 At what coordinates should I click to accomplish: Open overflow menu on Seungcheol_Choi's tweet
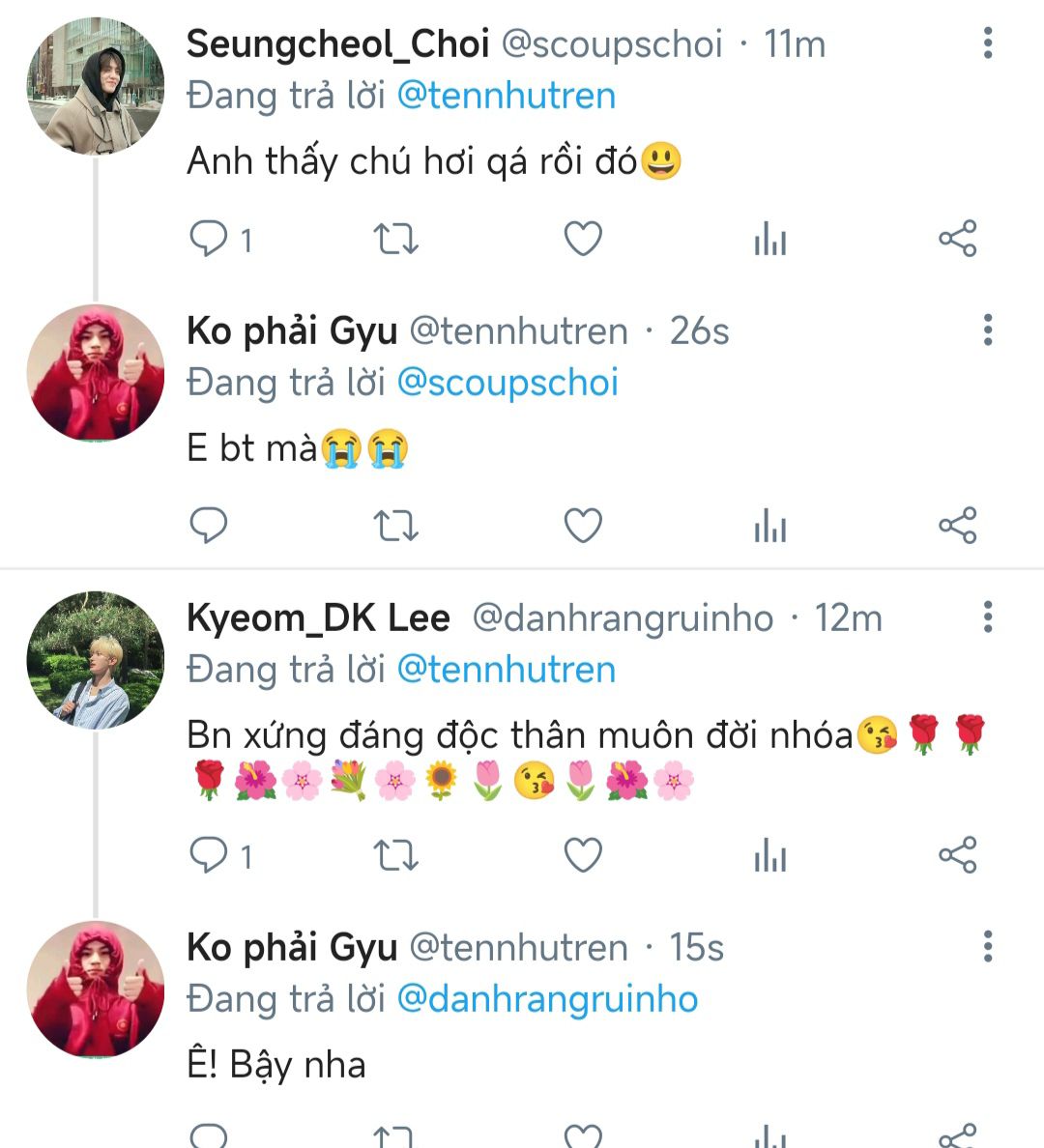[987, 43]
